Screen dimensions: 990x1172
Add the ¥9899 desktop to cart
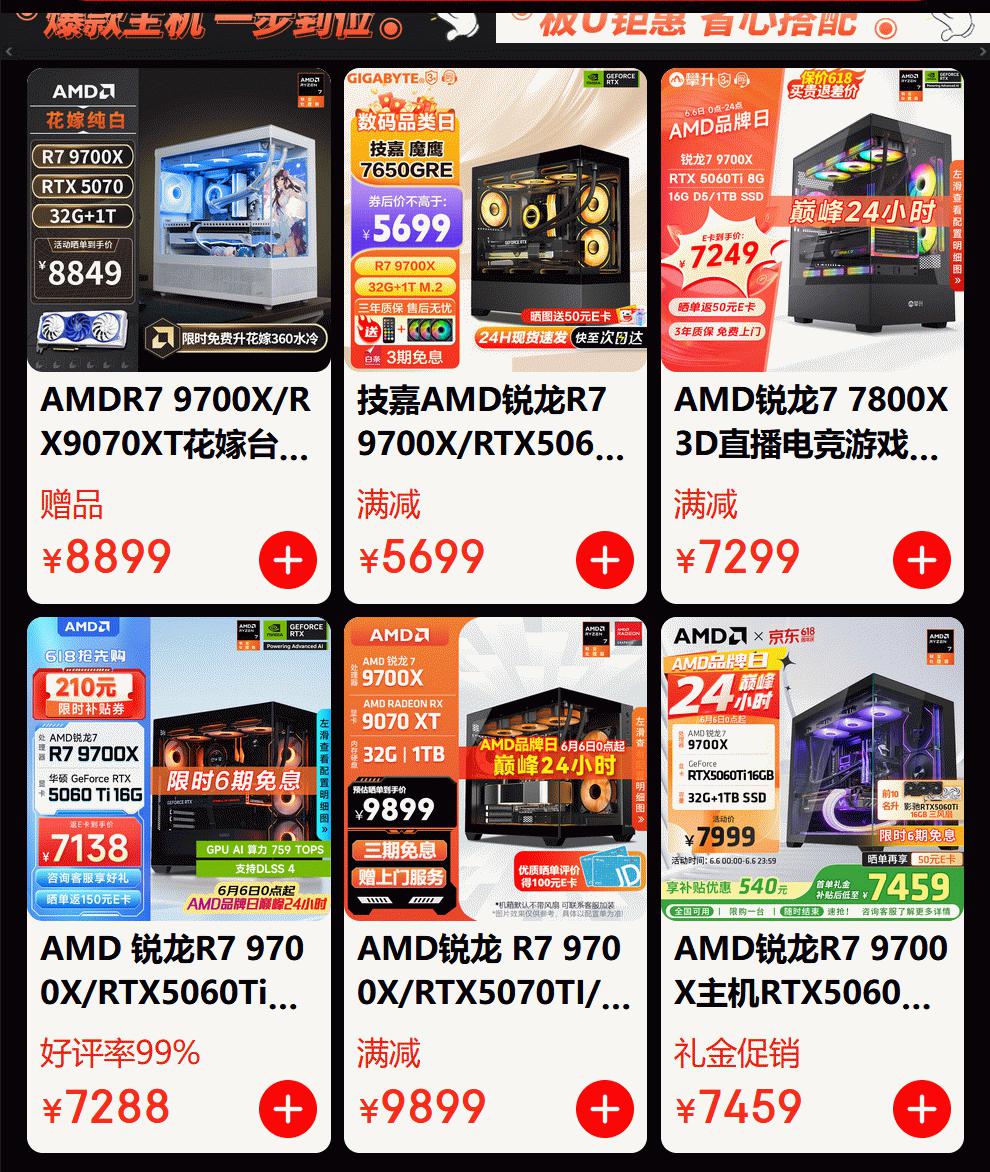(605, 1109)
